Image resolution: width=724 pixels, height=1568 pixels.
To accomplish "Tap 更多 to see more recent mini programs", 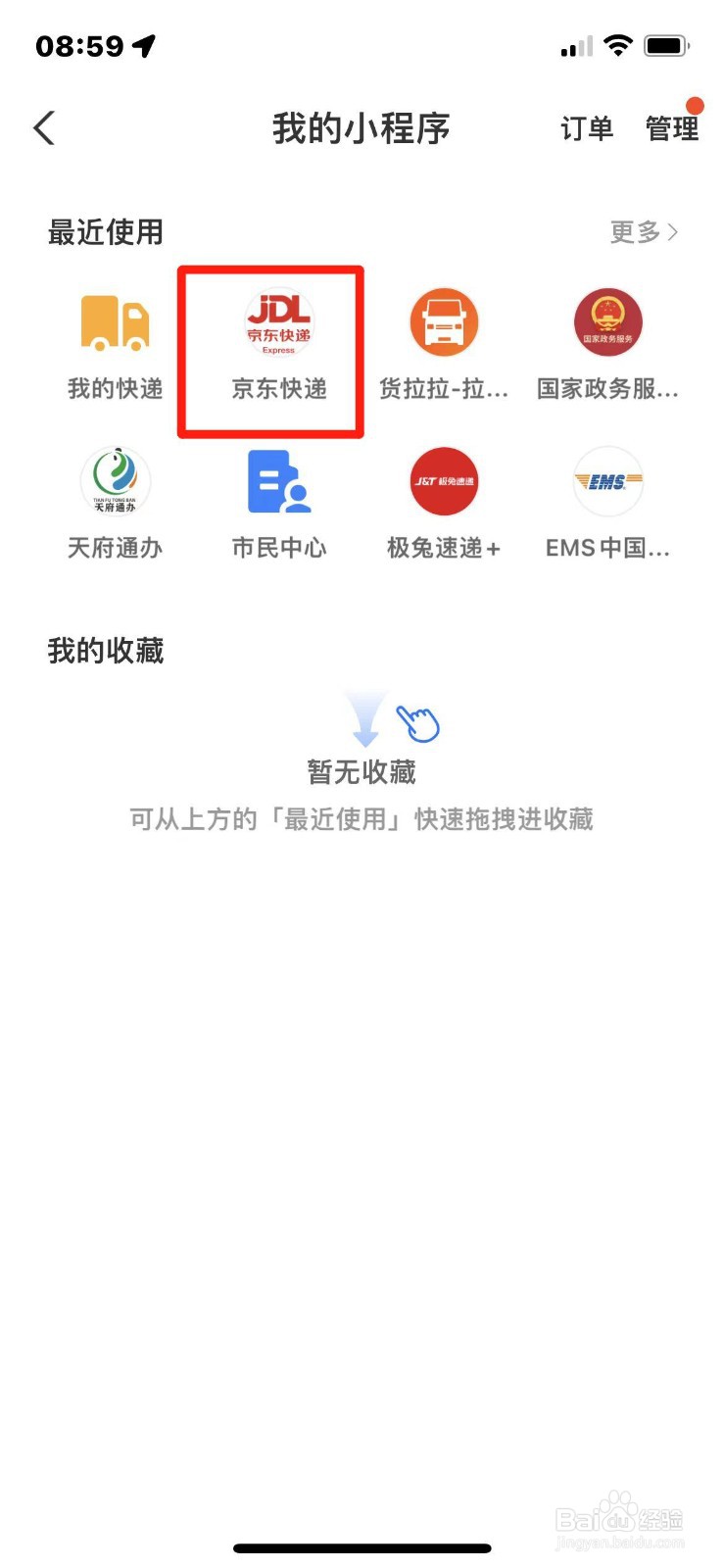I will tap(643, 232).
